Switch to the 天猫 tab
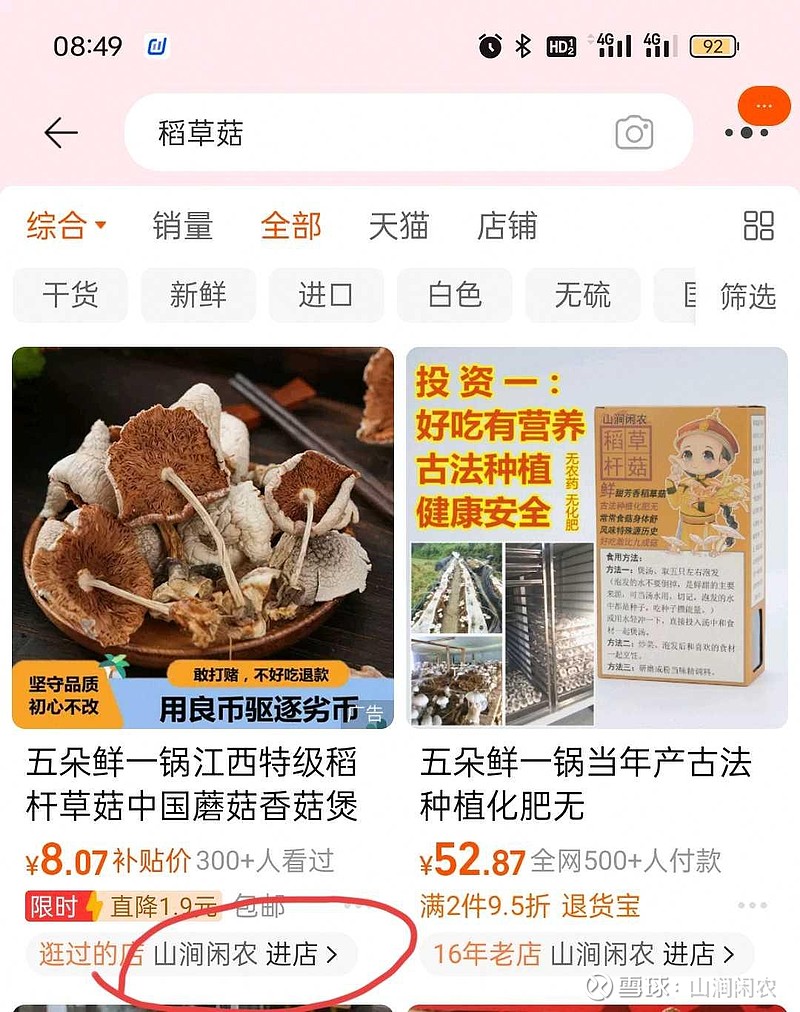Viewport: 800px width, 1012px height. pos(399,226)
